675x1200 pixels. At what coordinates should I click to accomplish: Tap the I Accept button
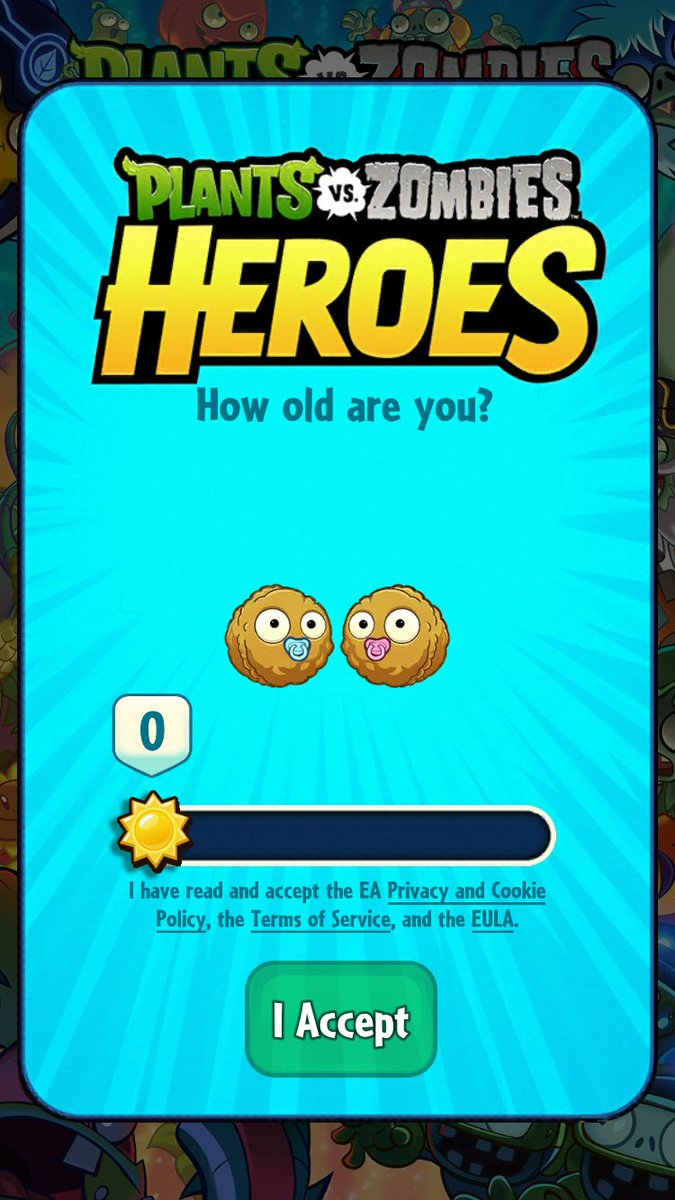click(341, 1019)
